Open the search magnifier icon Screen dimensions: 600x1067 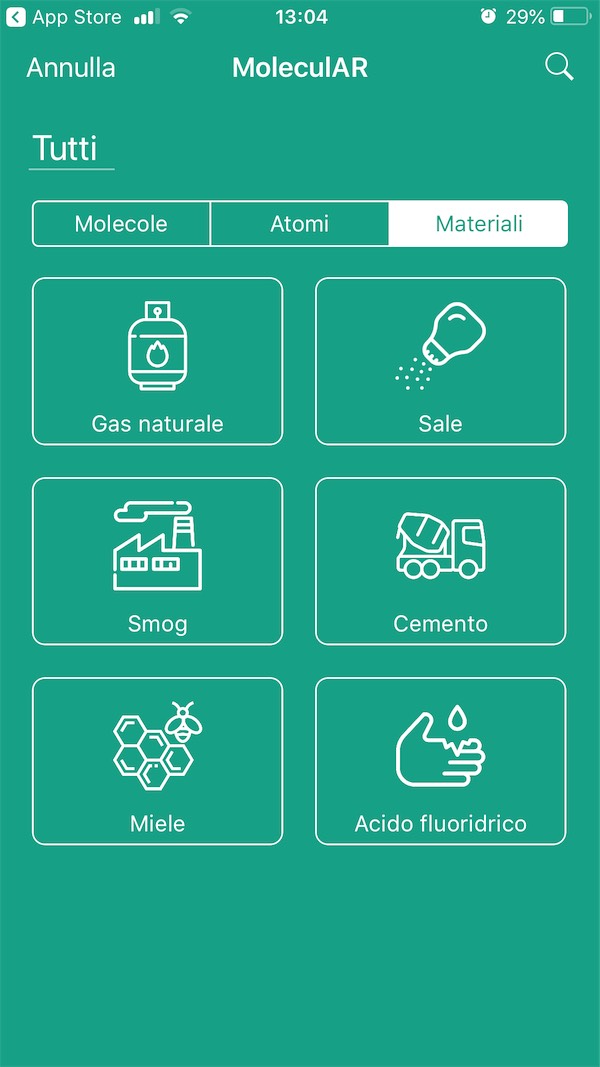[x=559, y=67]
